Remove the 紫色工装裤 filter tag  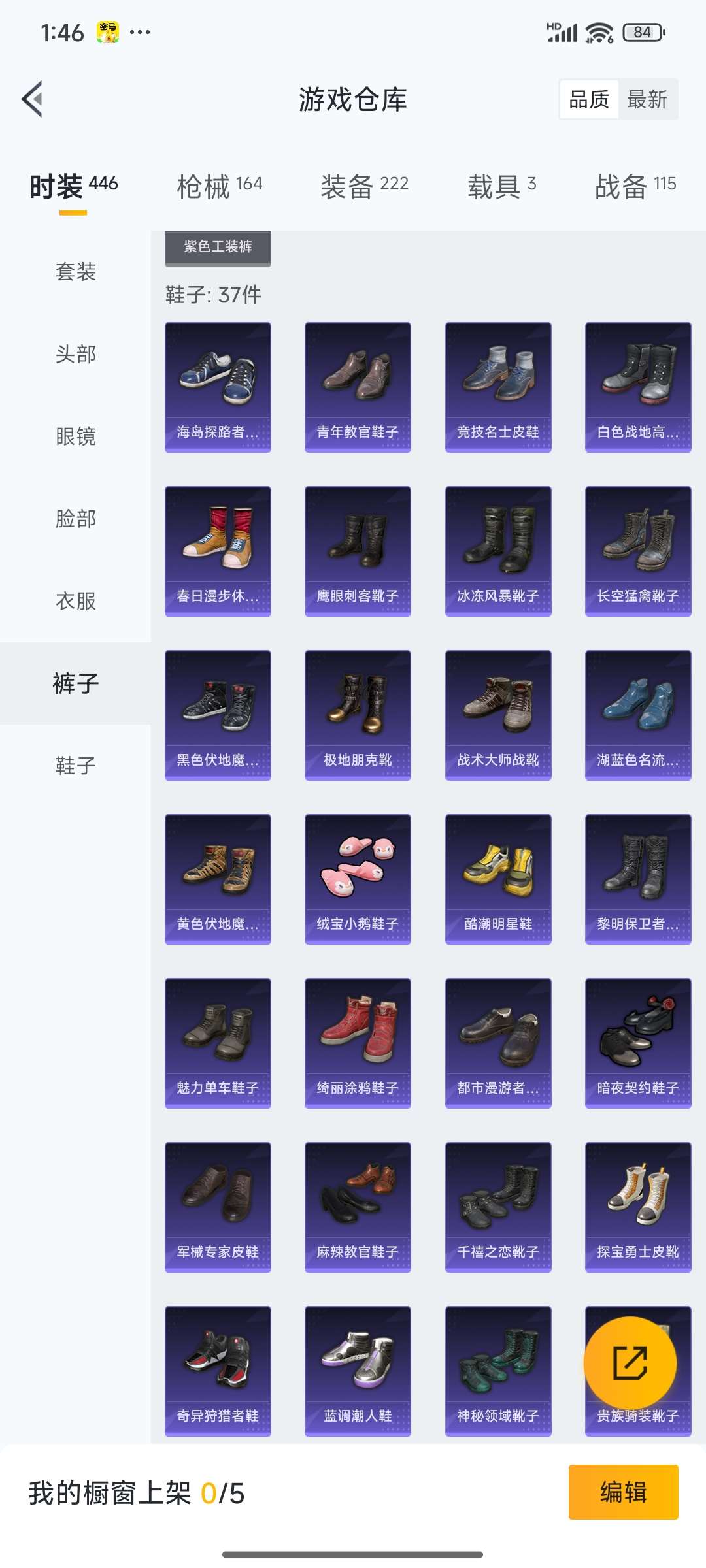218,247
